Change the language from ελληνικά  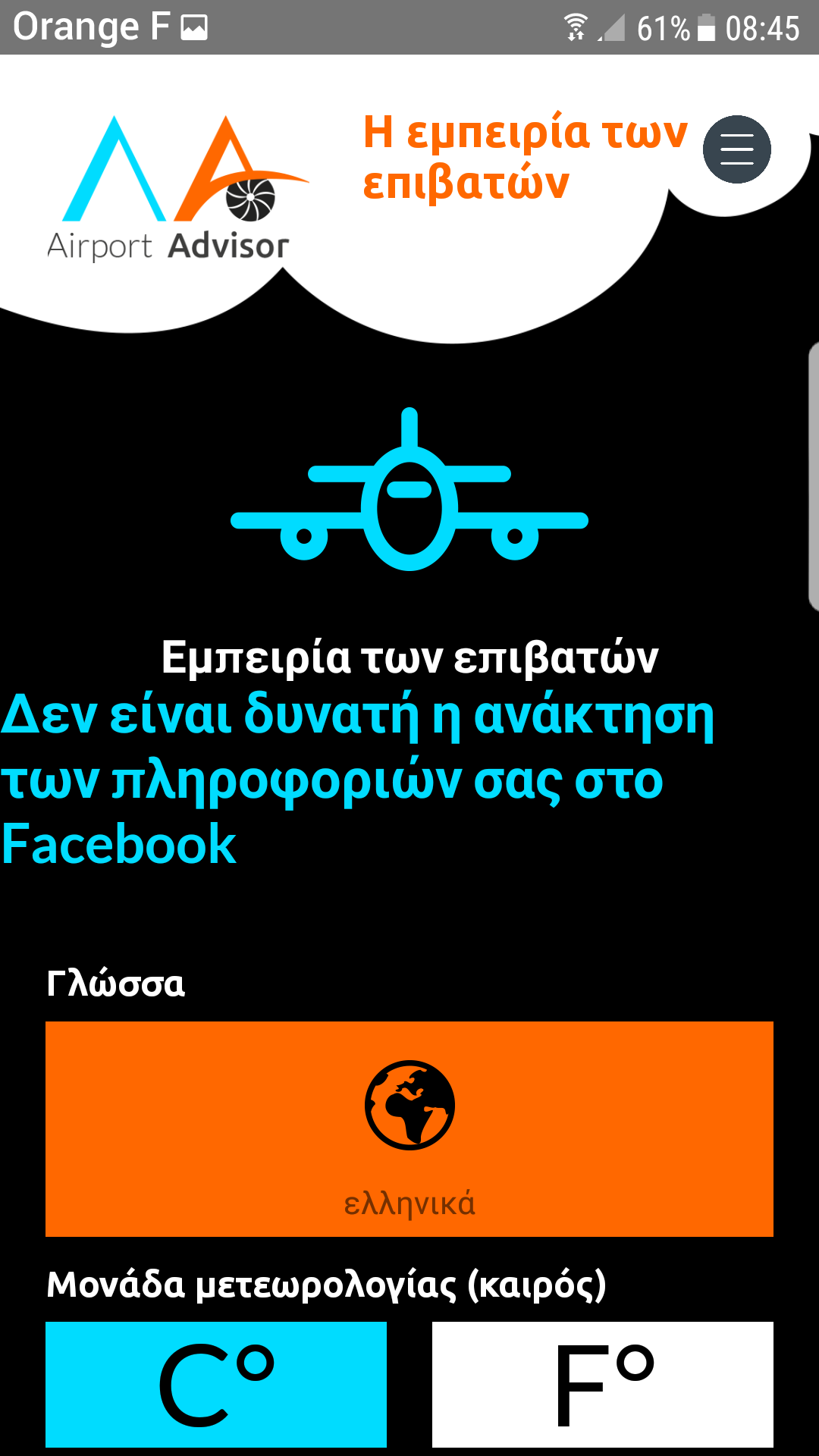[409, 1128]
